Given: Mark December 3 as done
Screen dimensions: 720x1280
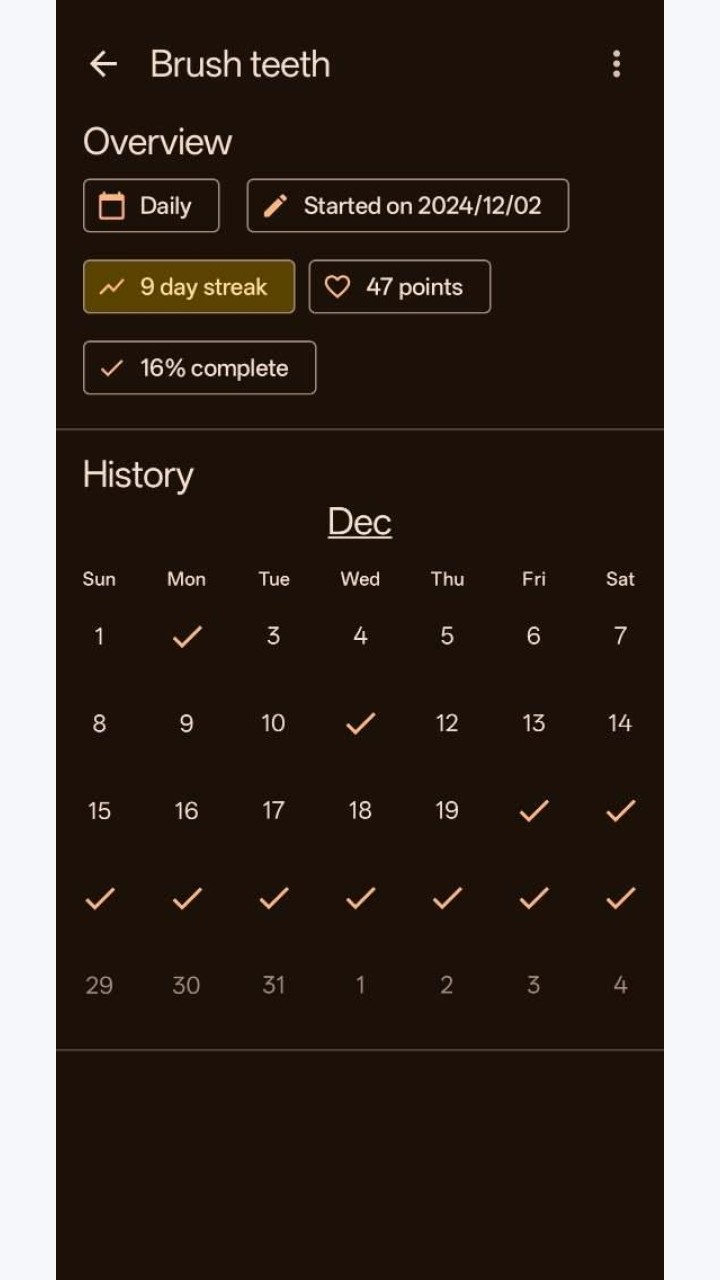Looking at the screenshot, I should coord(273,636).
